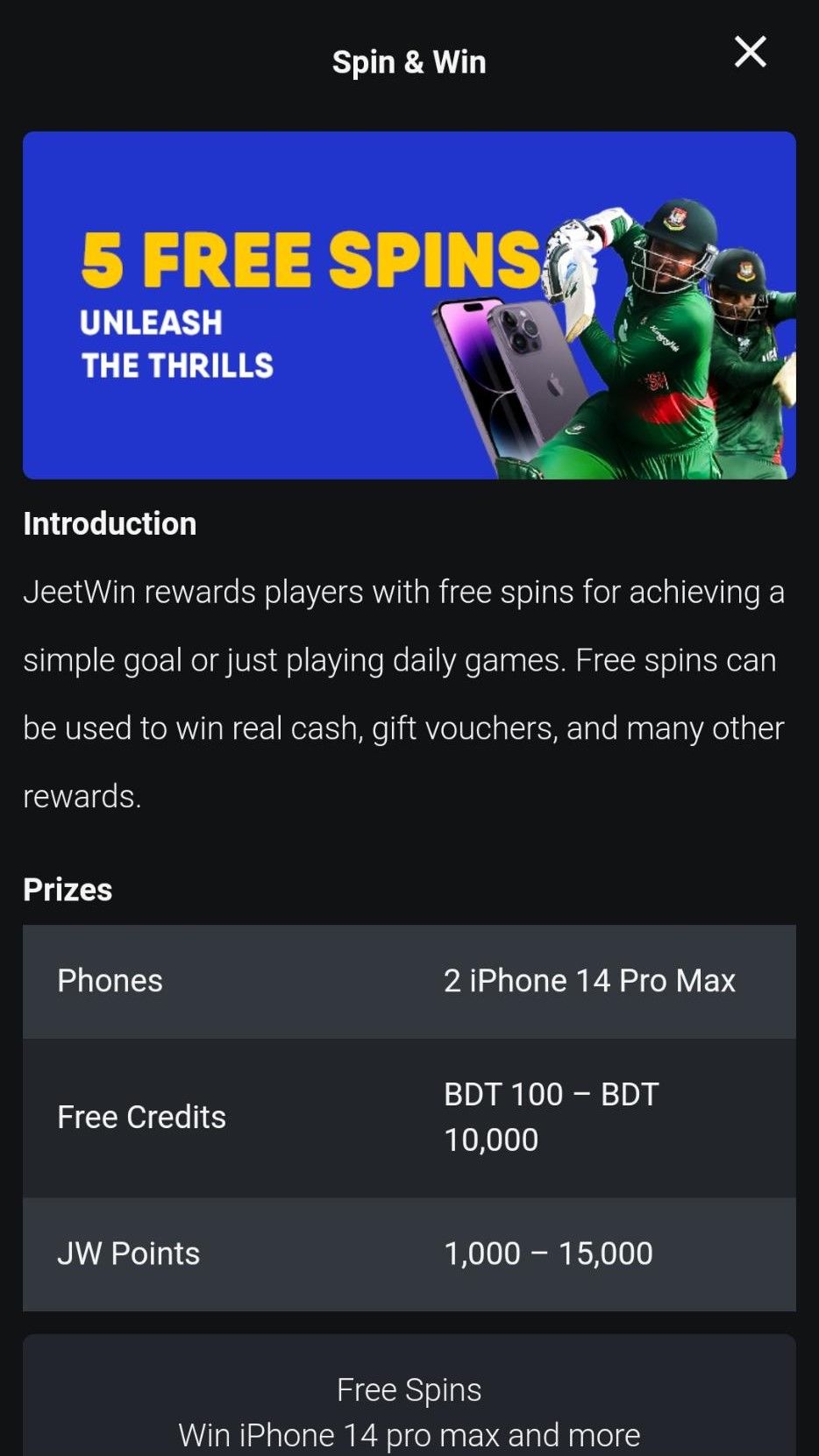Open the 5 Free Spins banner
Viewport: 819px width, 1456px height.
click(x=409, y=305)
